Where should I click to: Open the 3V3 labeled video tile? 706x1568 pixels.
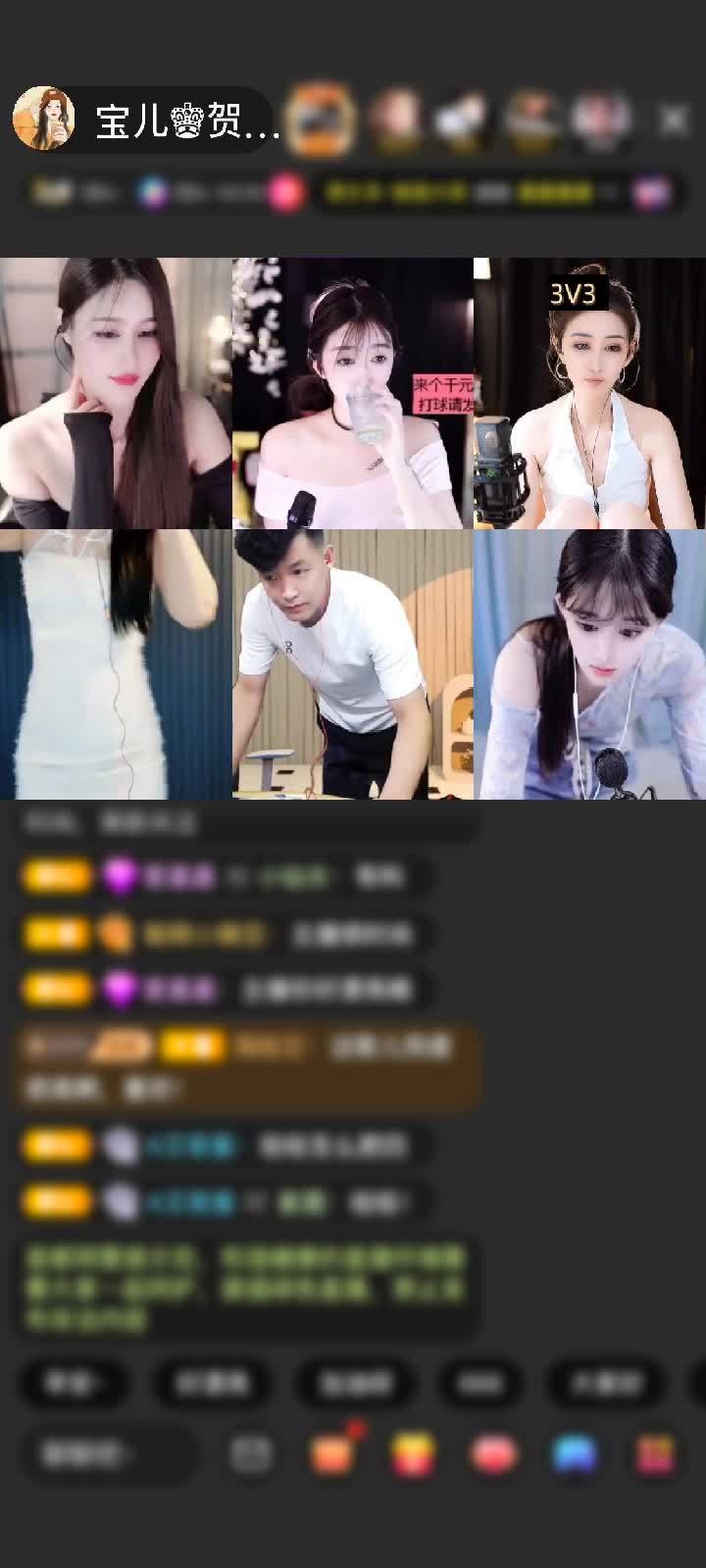coord(589,393)
